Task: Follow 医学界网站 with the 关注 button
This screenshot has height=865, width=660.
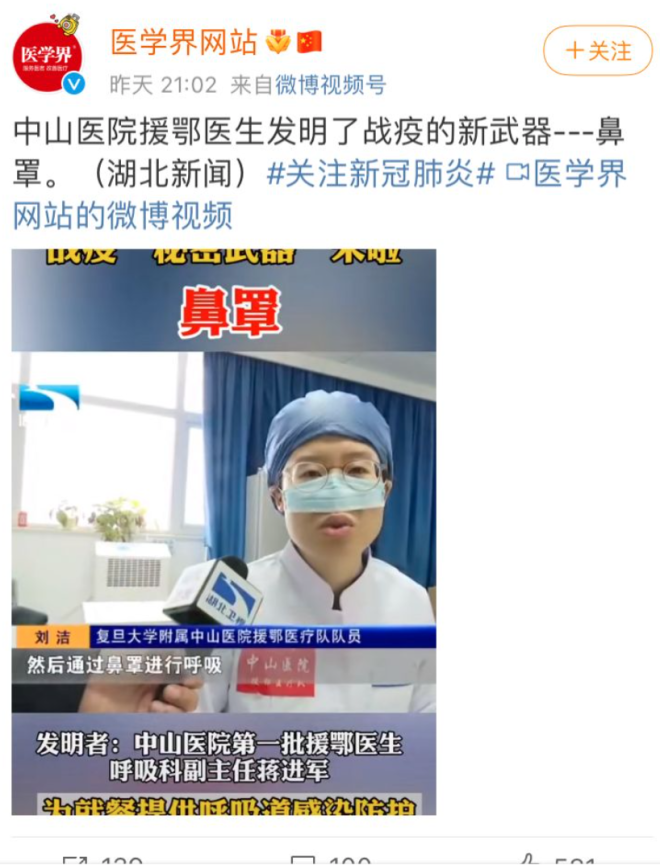Action: point(597,51)
